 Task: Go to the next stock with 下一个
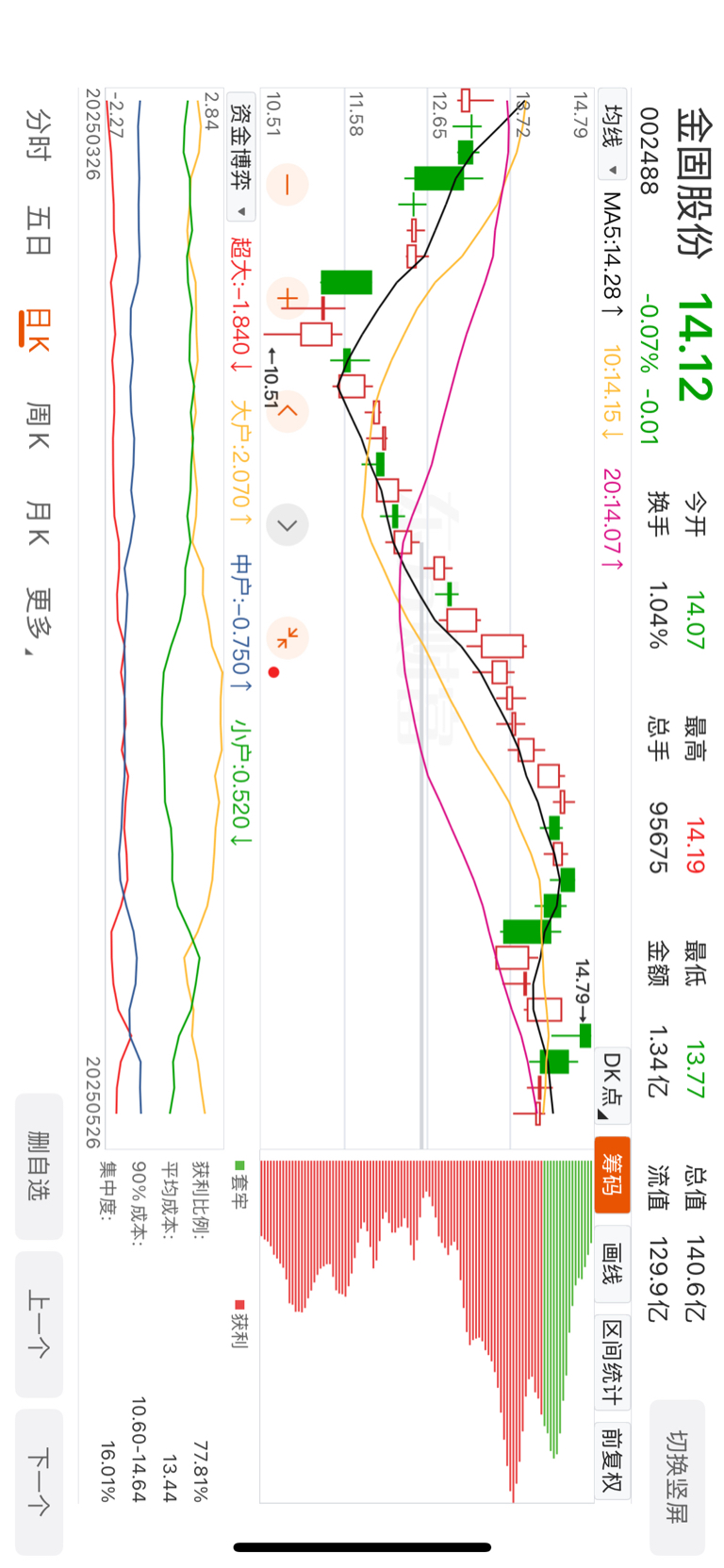point(39,1482)
